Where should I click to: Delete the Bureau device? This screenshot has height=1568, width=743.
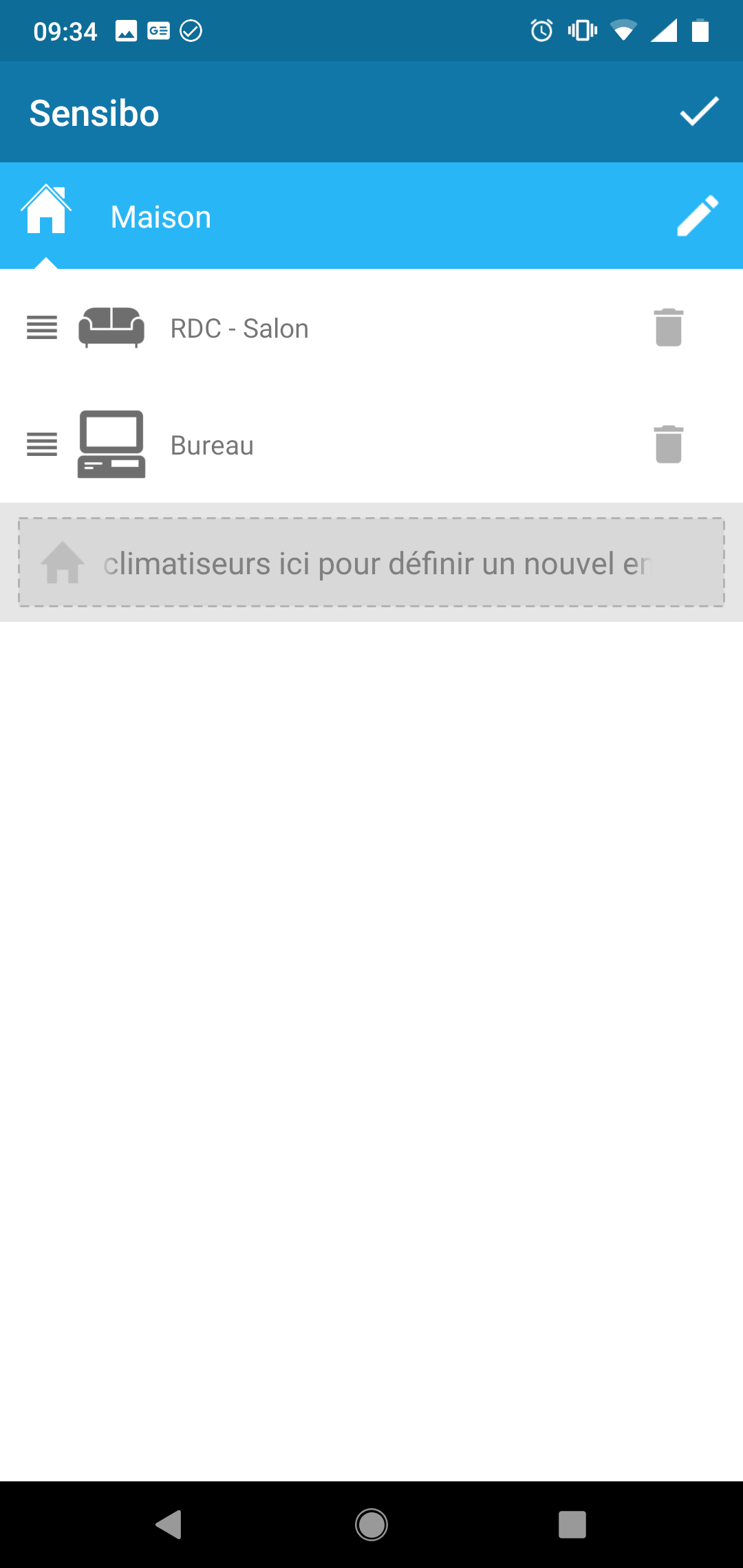coord(668,444)
